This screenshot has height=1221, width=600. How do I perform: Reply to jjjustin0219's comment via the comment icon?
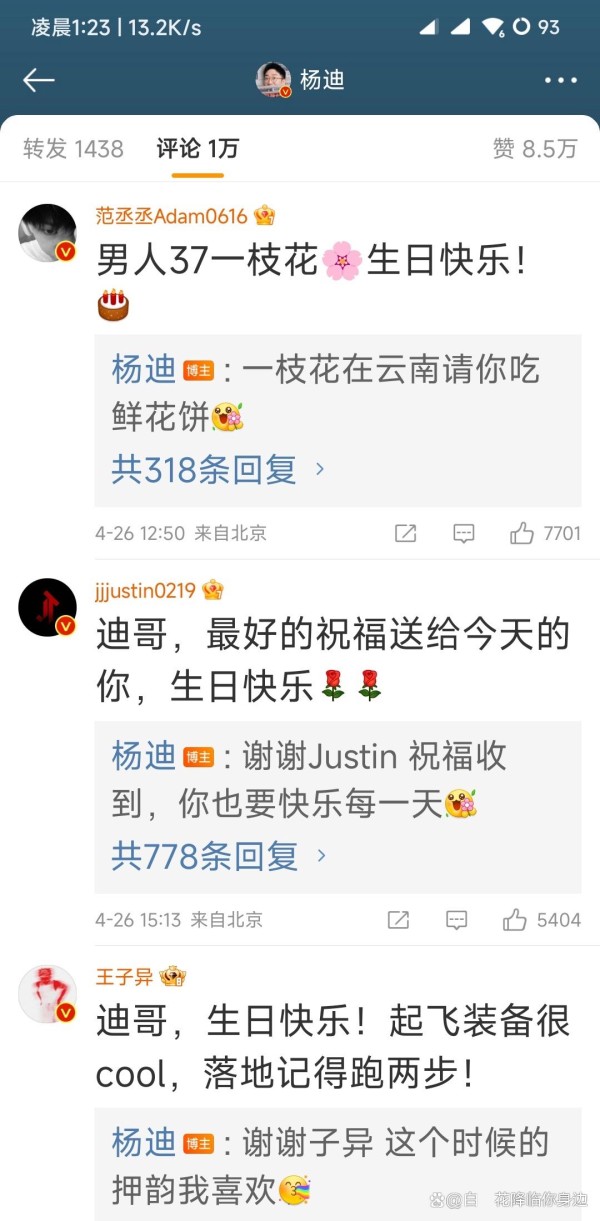coord(457,920)
